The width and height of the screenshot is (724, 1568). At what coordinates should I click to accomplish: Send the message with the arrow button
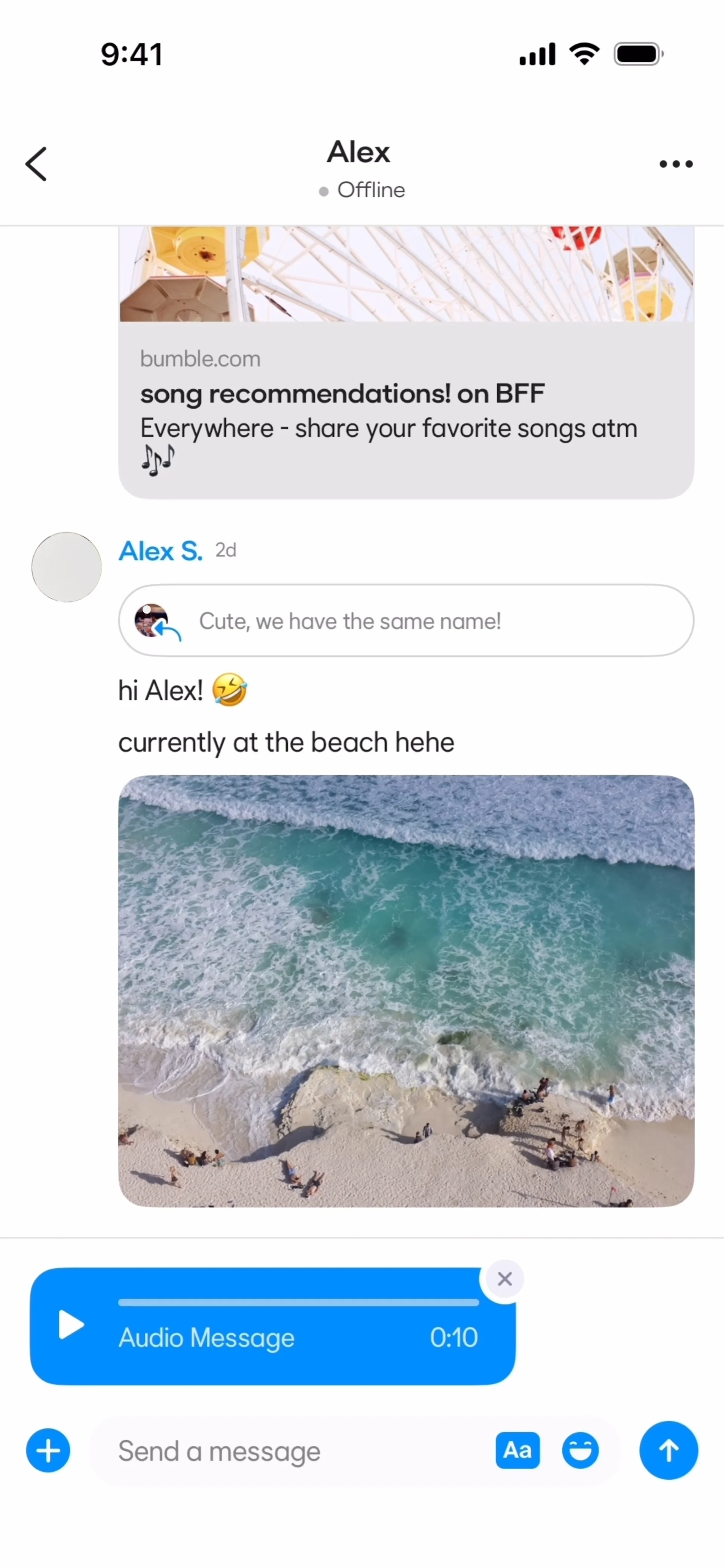click(668, 1450)
